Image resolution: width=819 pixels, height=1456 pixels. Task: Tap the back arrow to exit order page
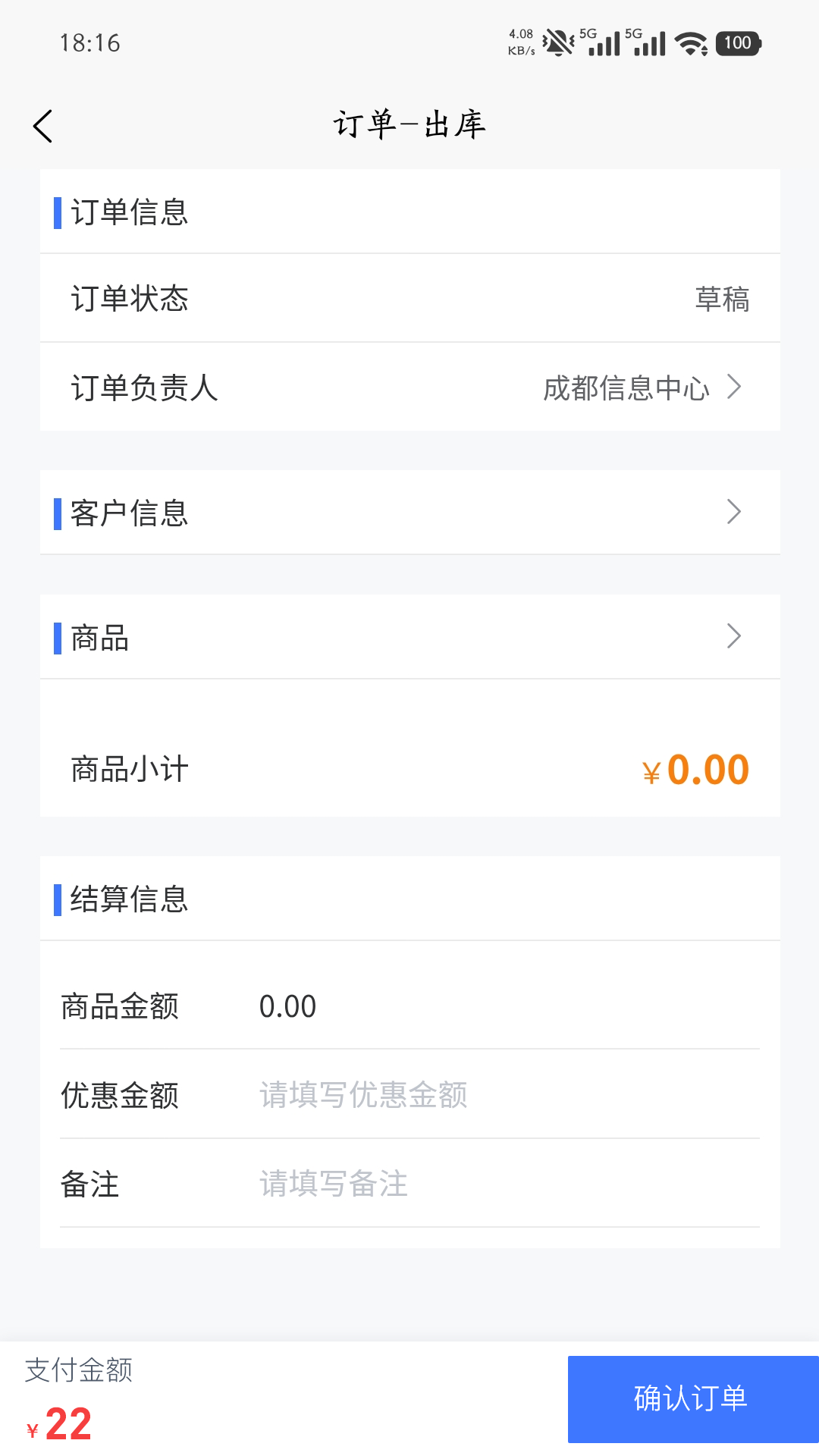(x=43, y=126)
